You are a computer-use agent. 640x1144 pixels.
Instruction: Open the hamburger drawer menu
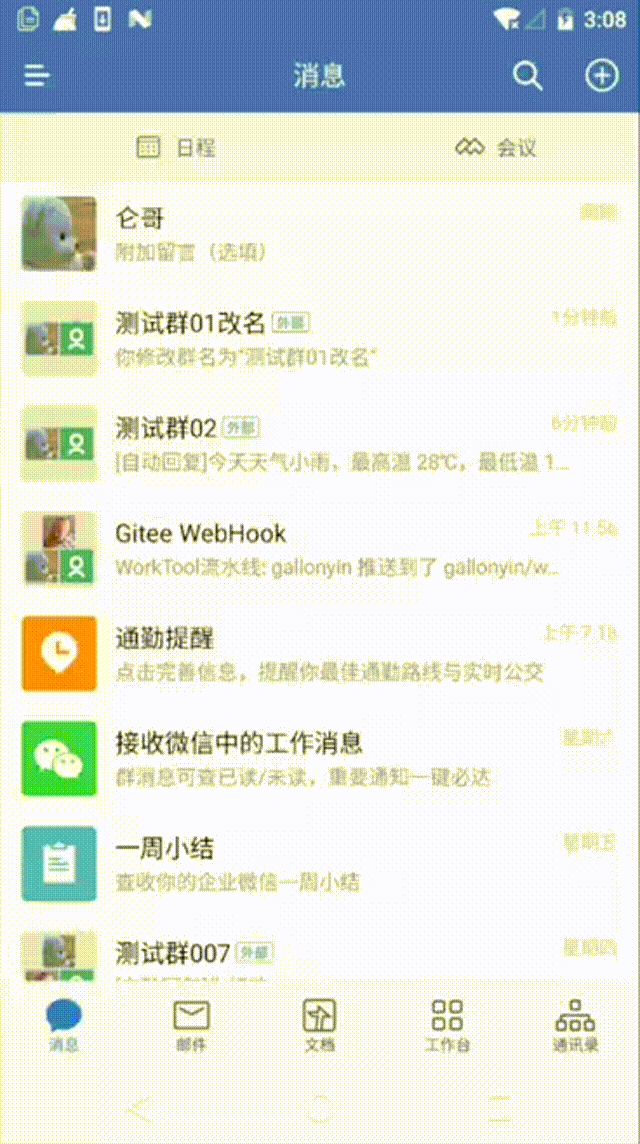[37, 76]
